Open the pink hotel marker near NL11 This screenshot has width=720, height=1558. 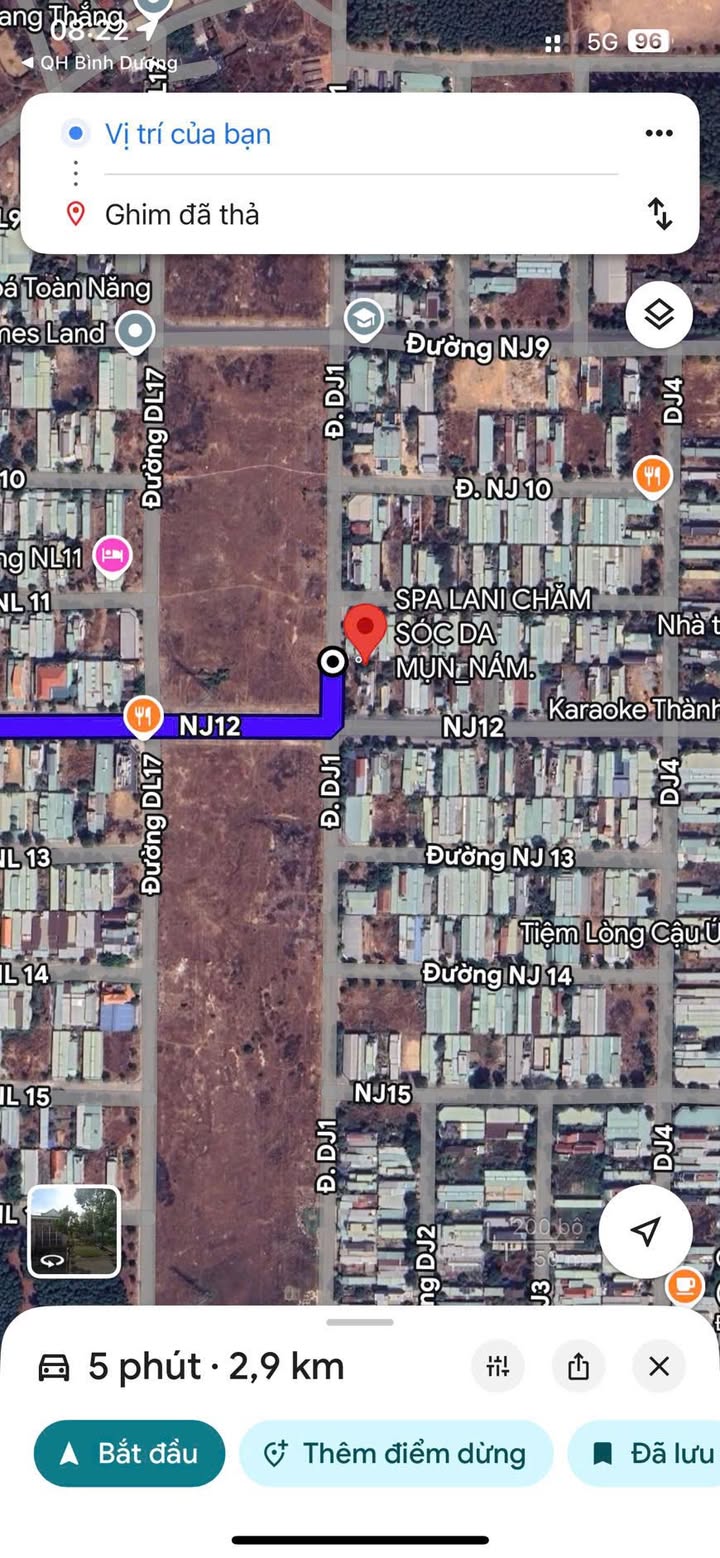coord(113,555)
